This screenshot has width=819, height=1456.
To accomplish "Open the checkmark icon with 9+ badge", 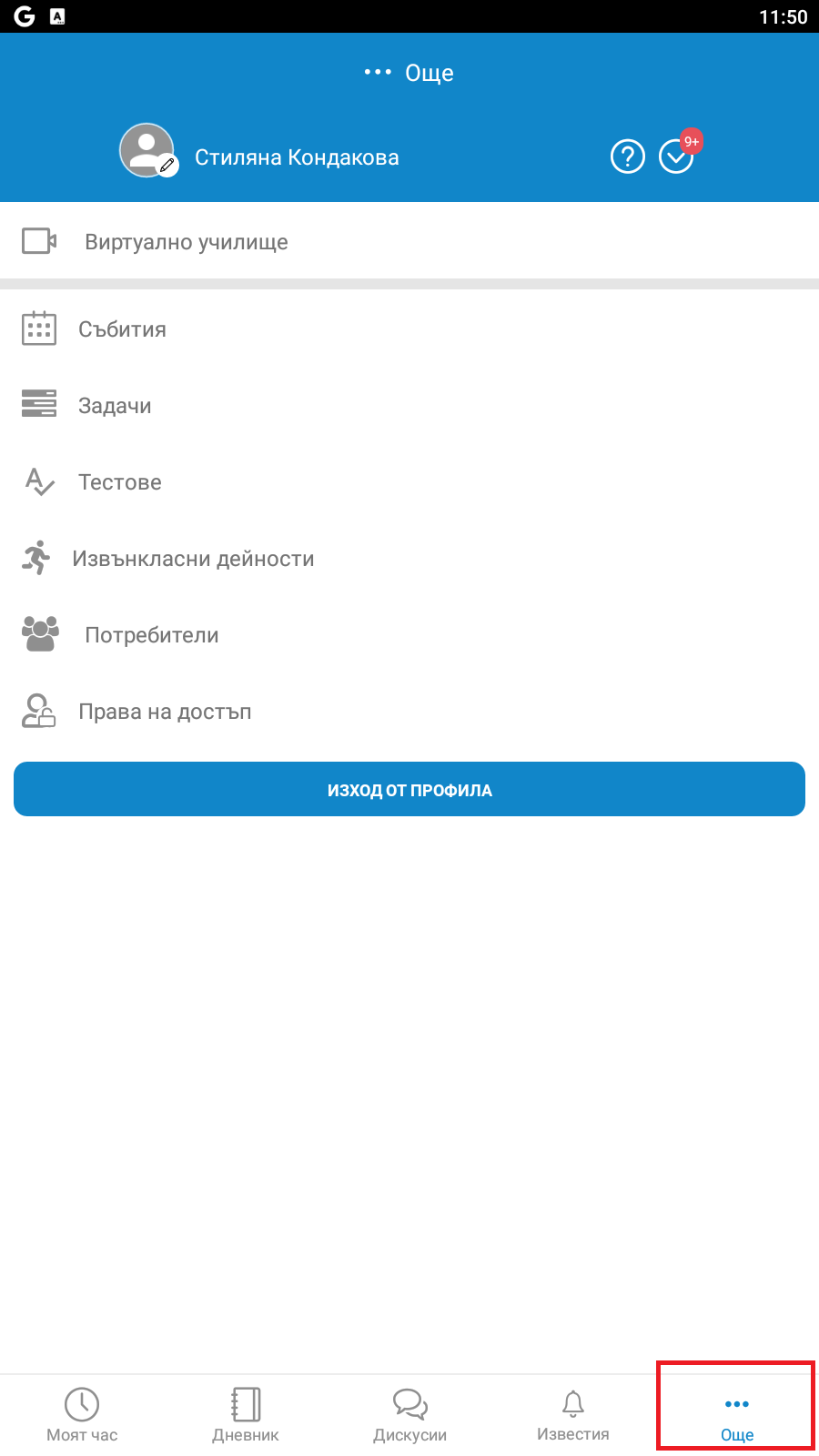I will (677, 155).
